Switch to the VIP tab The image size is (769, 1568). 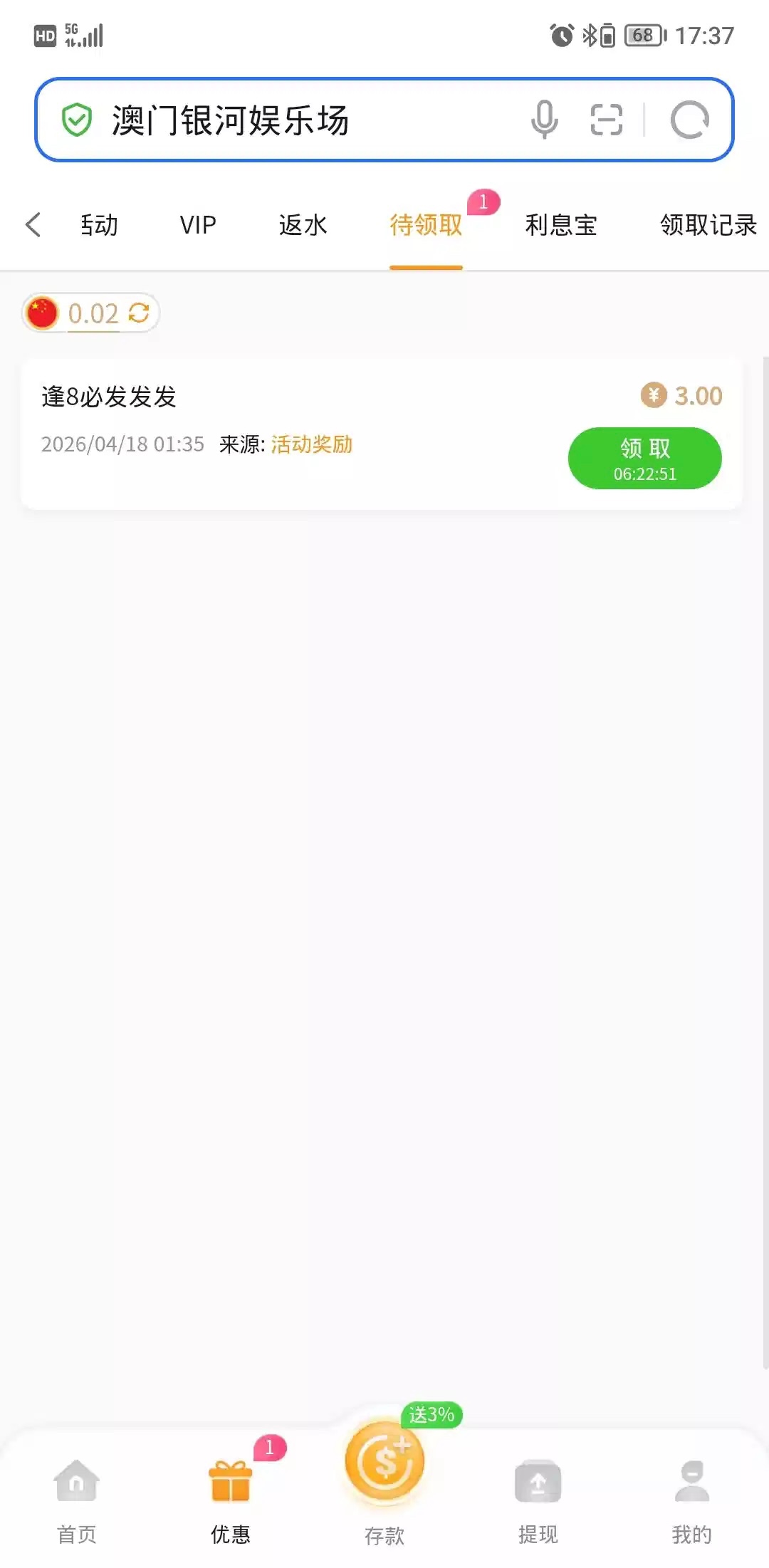(x=198, y=225)
